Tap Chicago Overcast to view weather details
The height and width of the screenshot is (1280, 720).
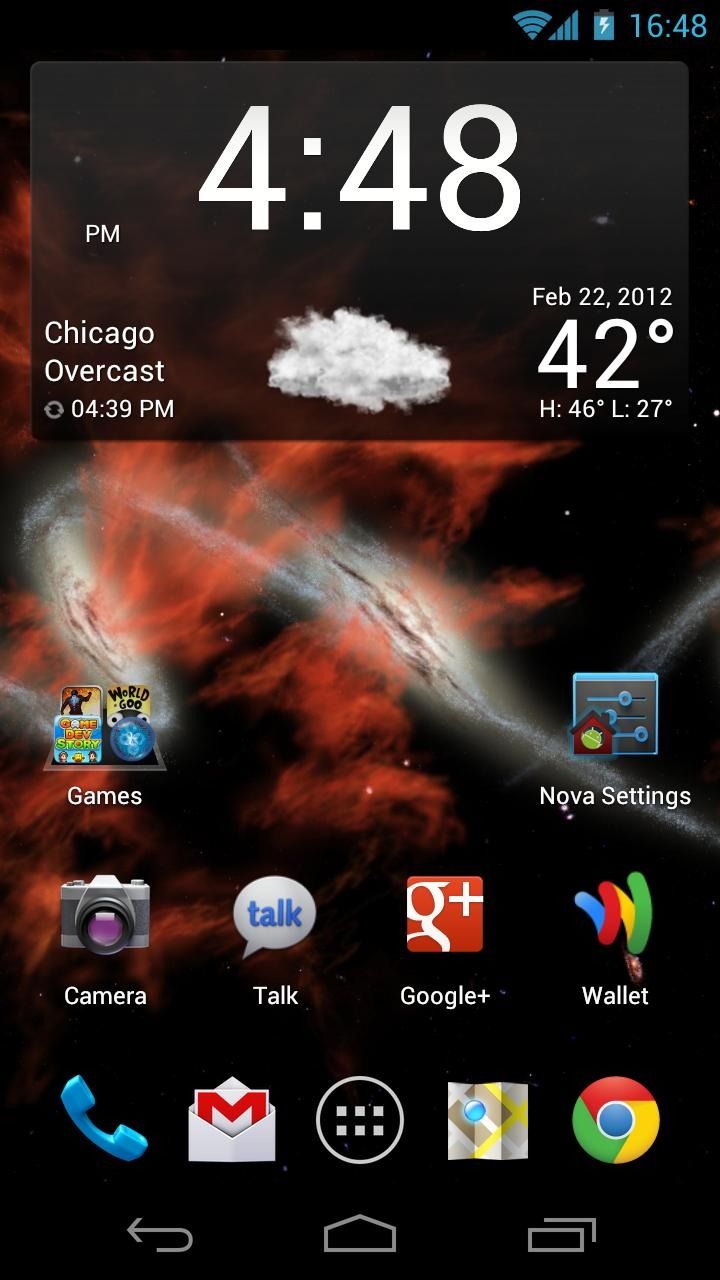pos(104,352)
